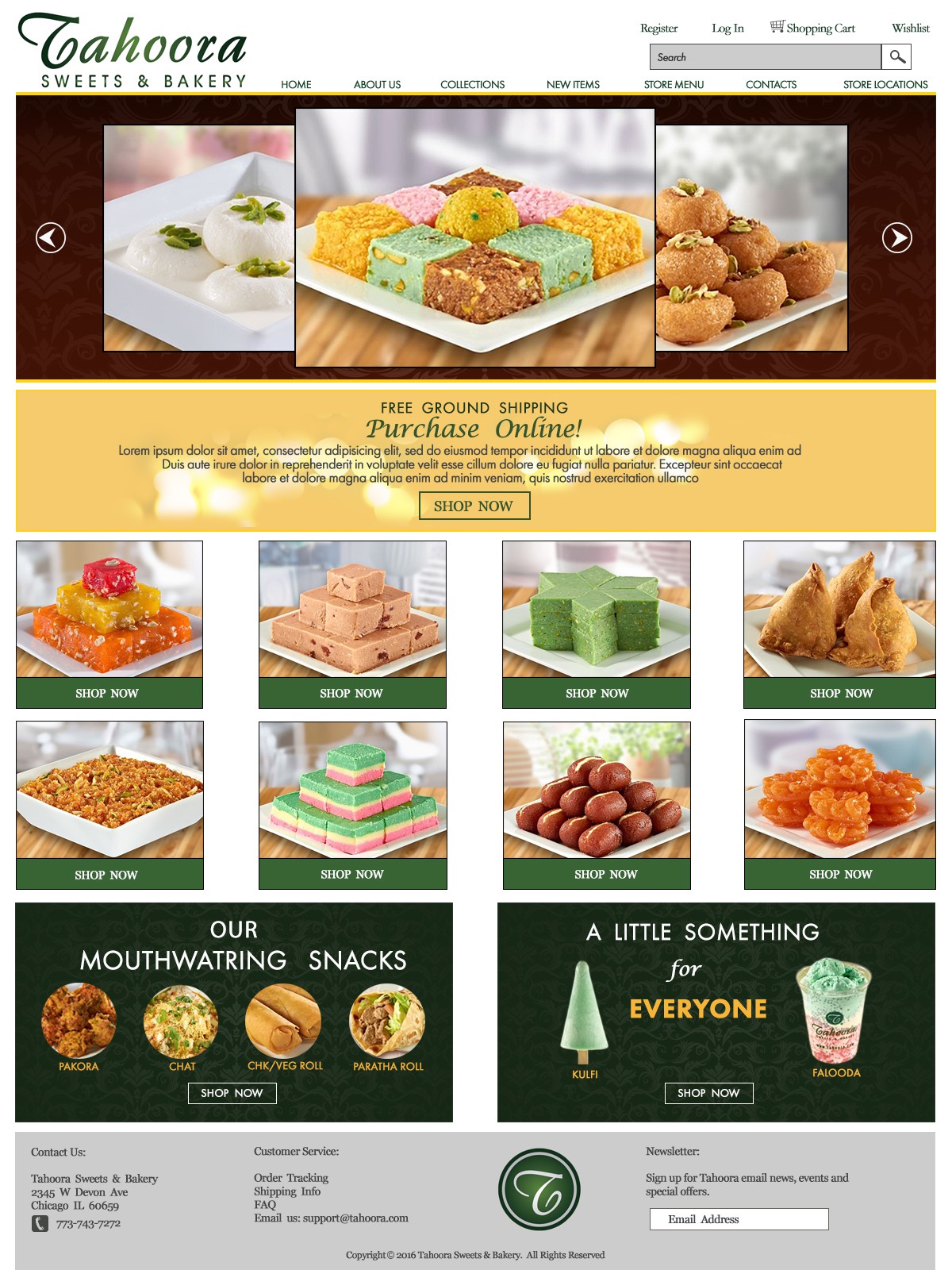Select Collections in the navigation menu

[472, 85]
